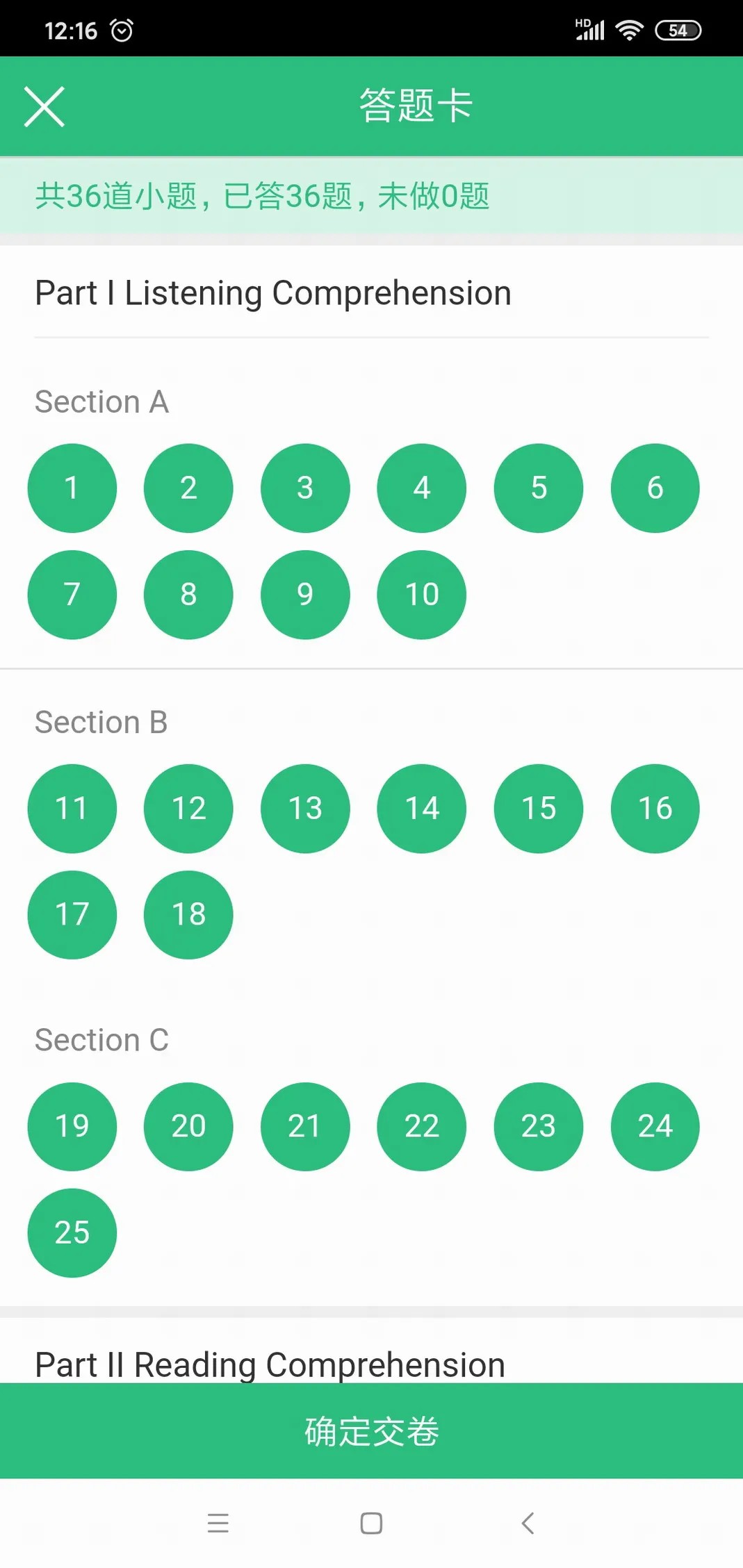Screen dimensions: 743x1568
Task: Select question 16
Action: [x=655, y=809]
